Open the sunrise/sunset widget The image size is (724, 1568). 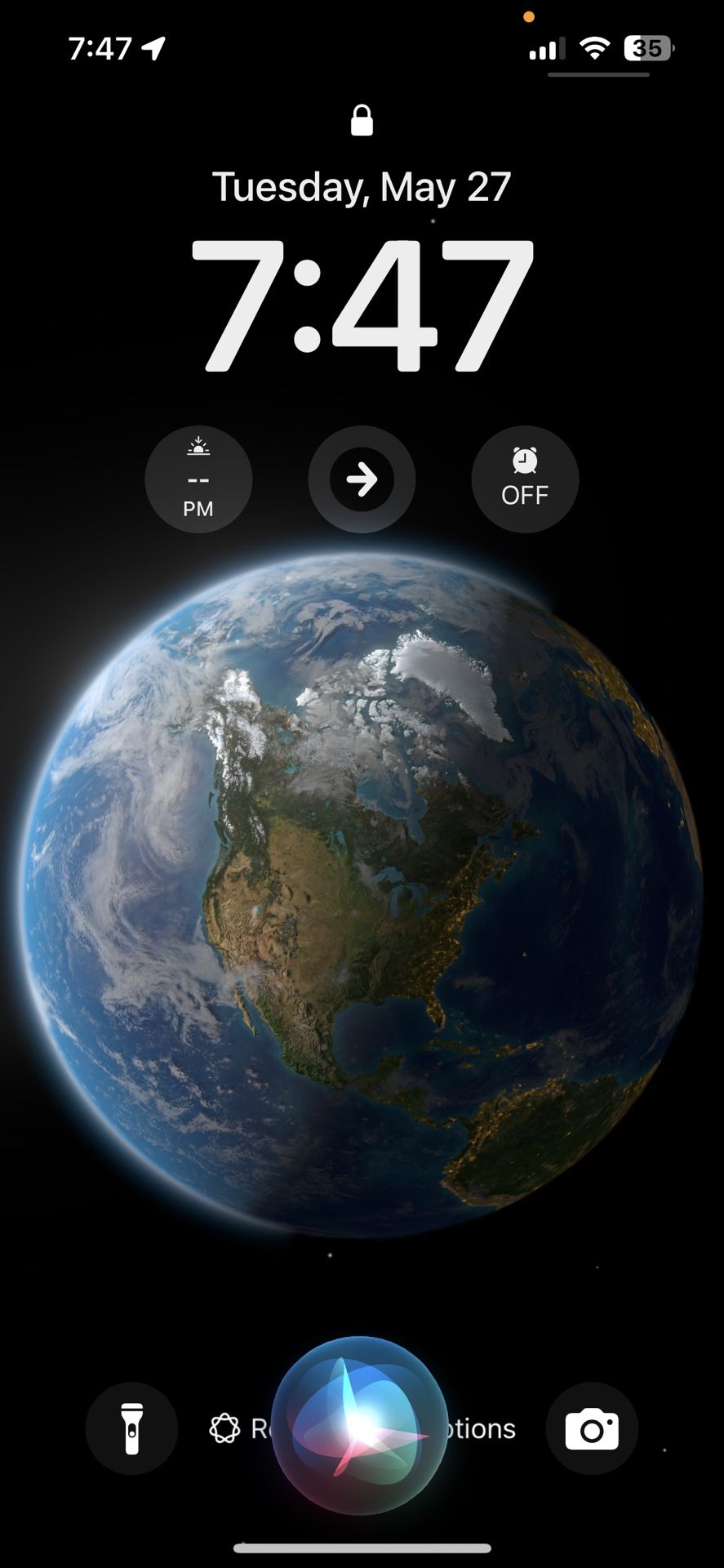coord(198,479)
